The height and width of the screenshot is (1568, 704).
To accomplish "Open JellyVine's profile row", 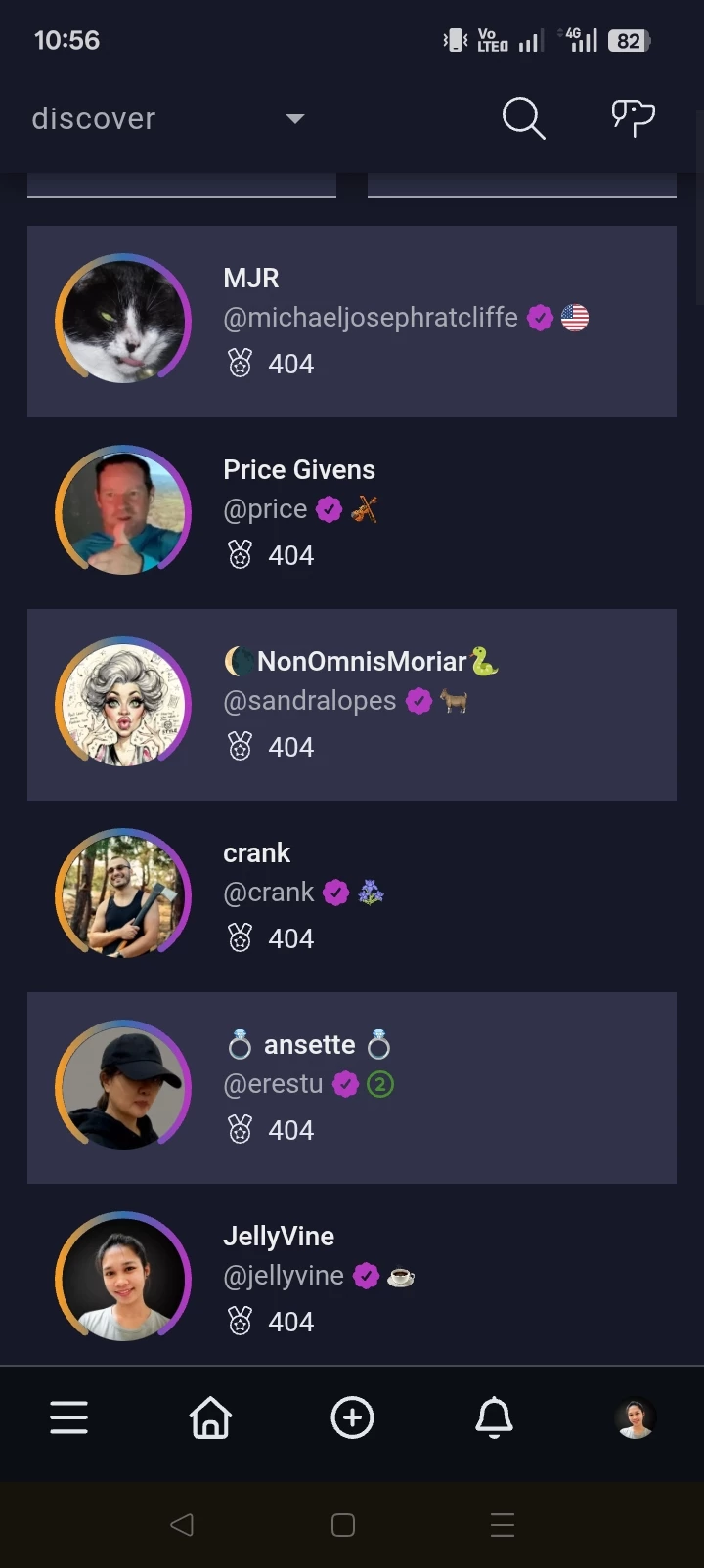I will coord(352,1275).
